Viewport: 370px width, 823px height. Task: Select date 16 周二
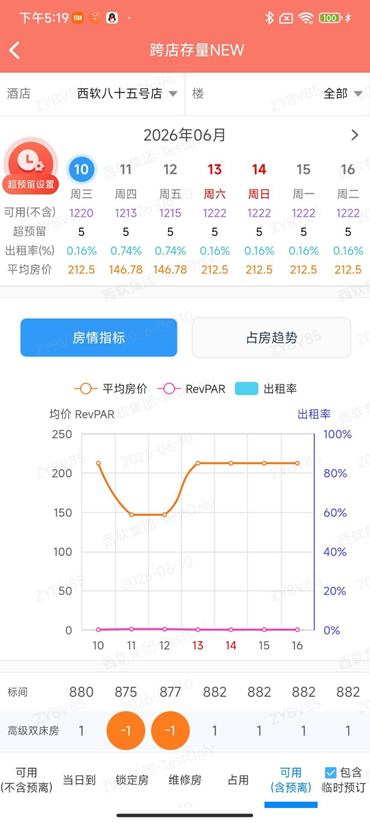tap(348, 181)
